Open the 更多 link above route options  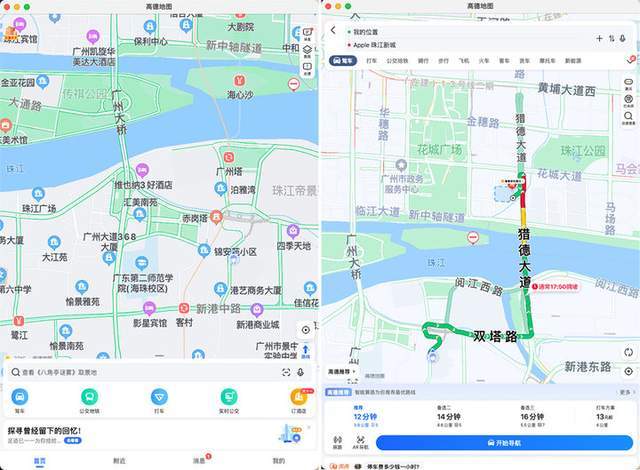pyautogui.click(x=627, y=392)
